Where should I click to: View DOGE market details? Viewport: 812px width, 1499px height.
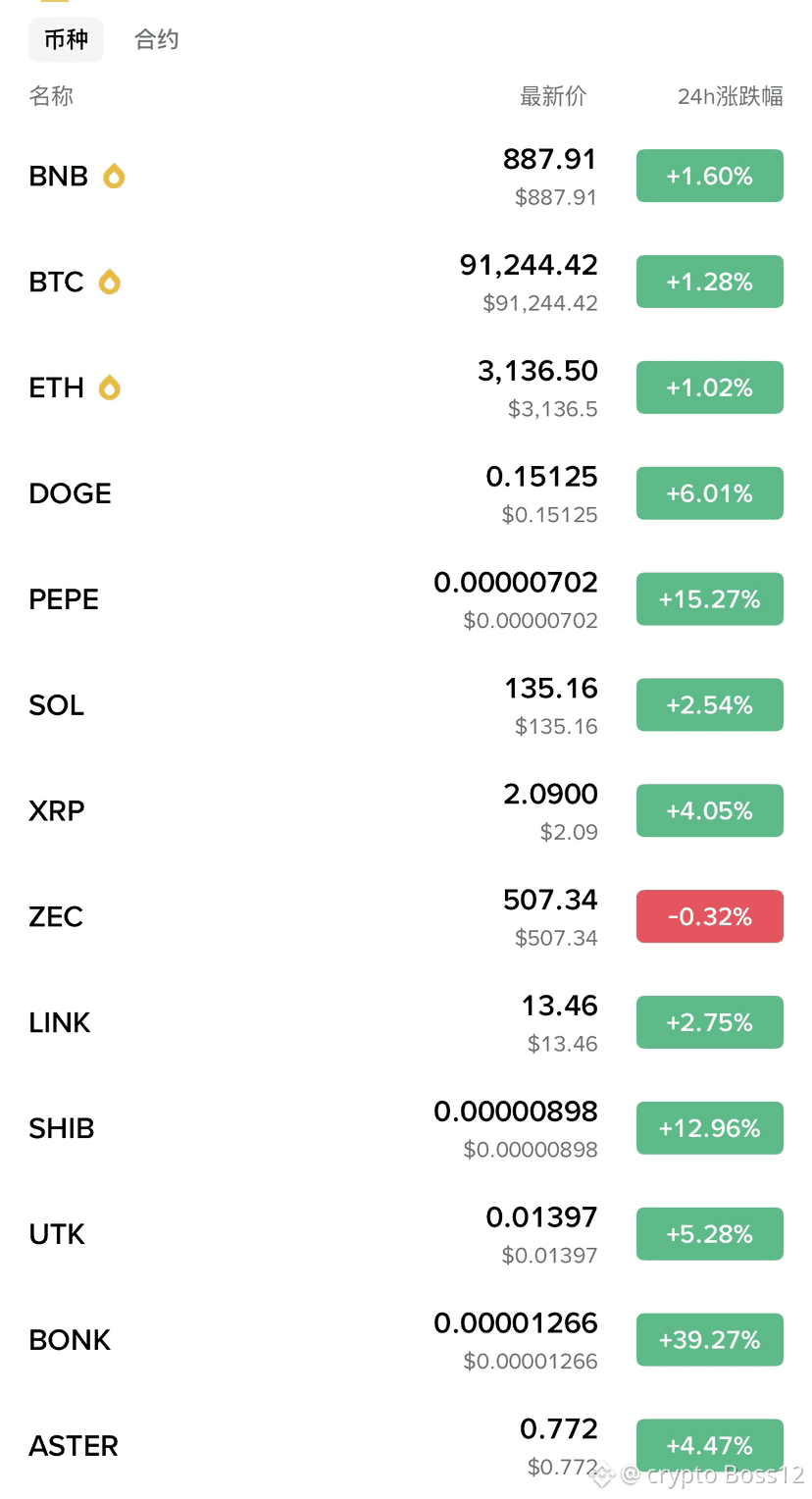(406, 493)
